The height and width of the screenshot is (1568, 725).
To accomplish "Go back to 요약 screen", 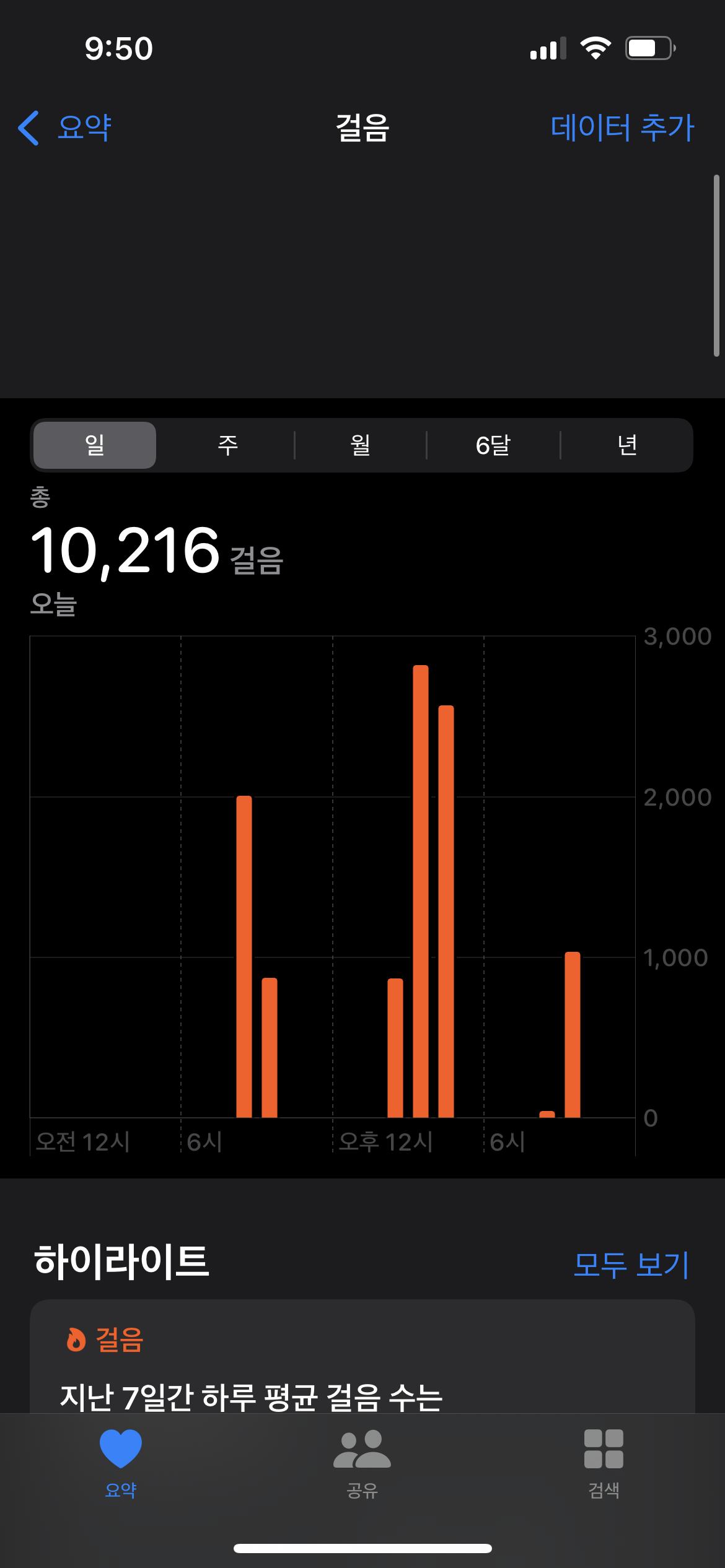I will click(66, 128).
